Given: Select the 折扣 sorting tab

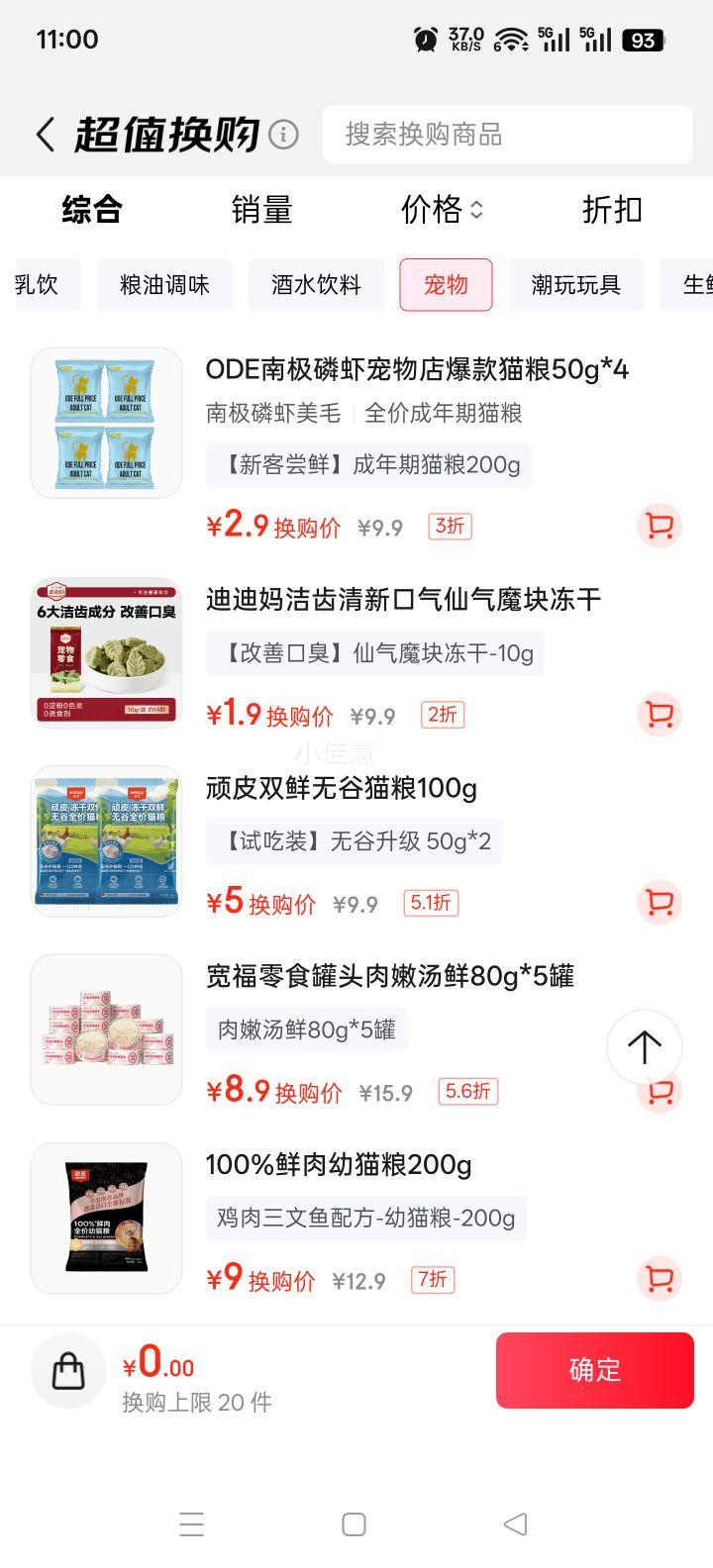Looking at the screenshot, I should [612, 210].
